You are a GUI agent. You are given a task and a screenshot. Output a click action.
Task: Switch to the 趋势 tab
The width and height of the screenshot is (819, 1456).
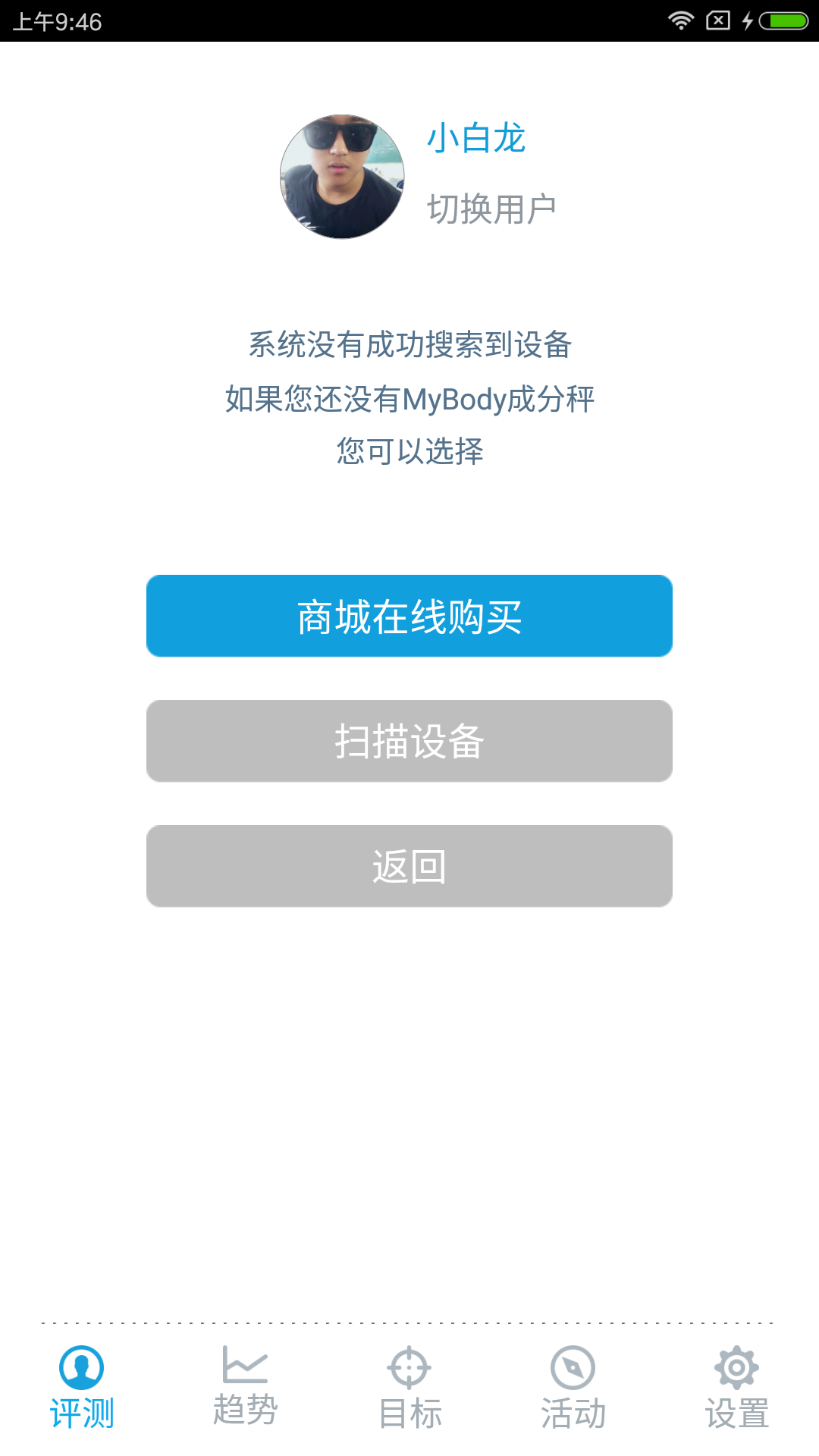(x=246, y=1388)
